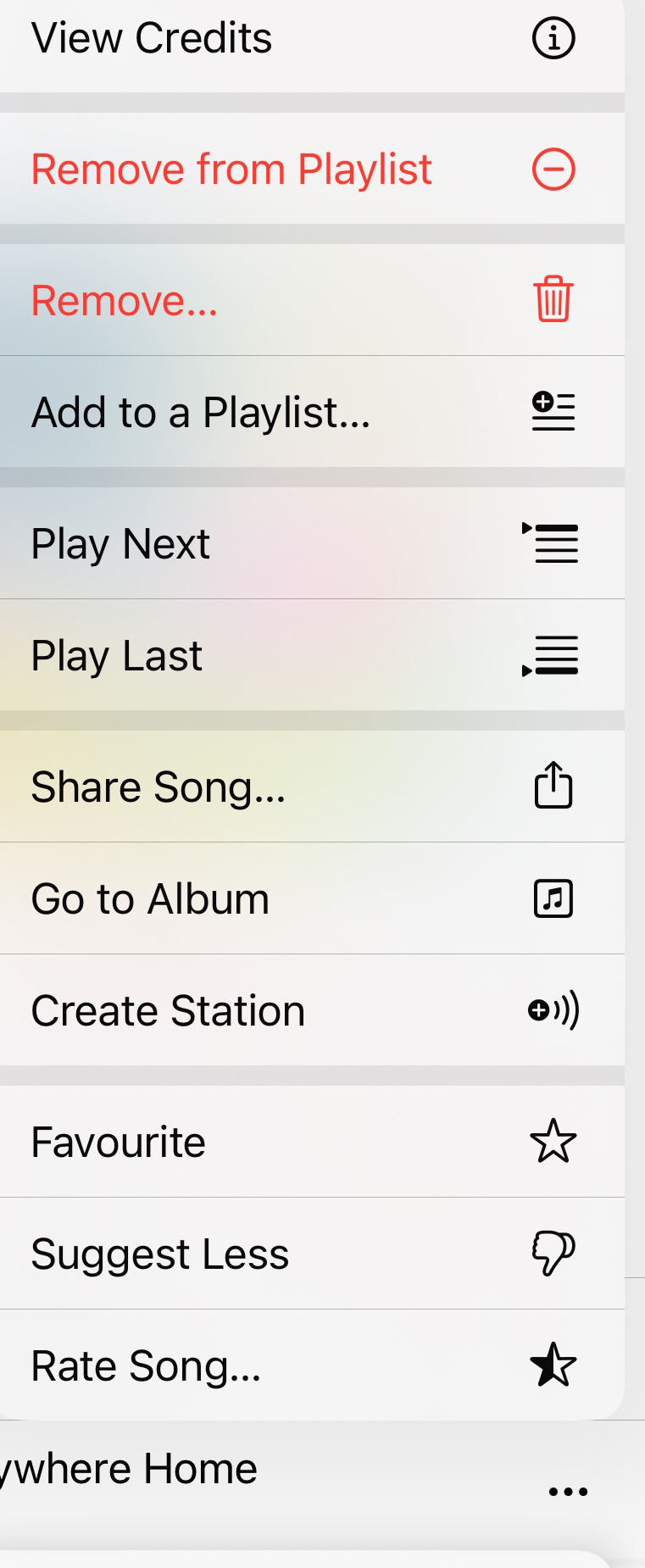
Task: Queue the song with Play Next
Action: (x=305, y=543)
